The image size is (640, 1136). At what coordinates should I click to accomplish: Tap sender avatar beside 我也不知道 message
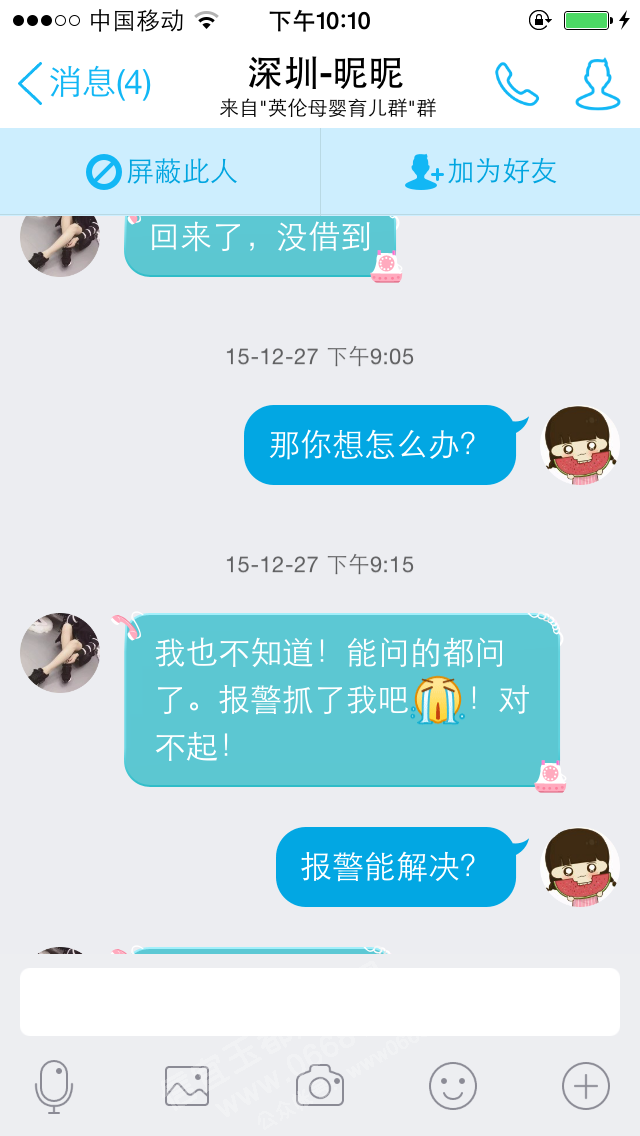click(59, 653)
